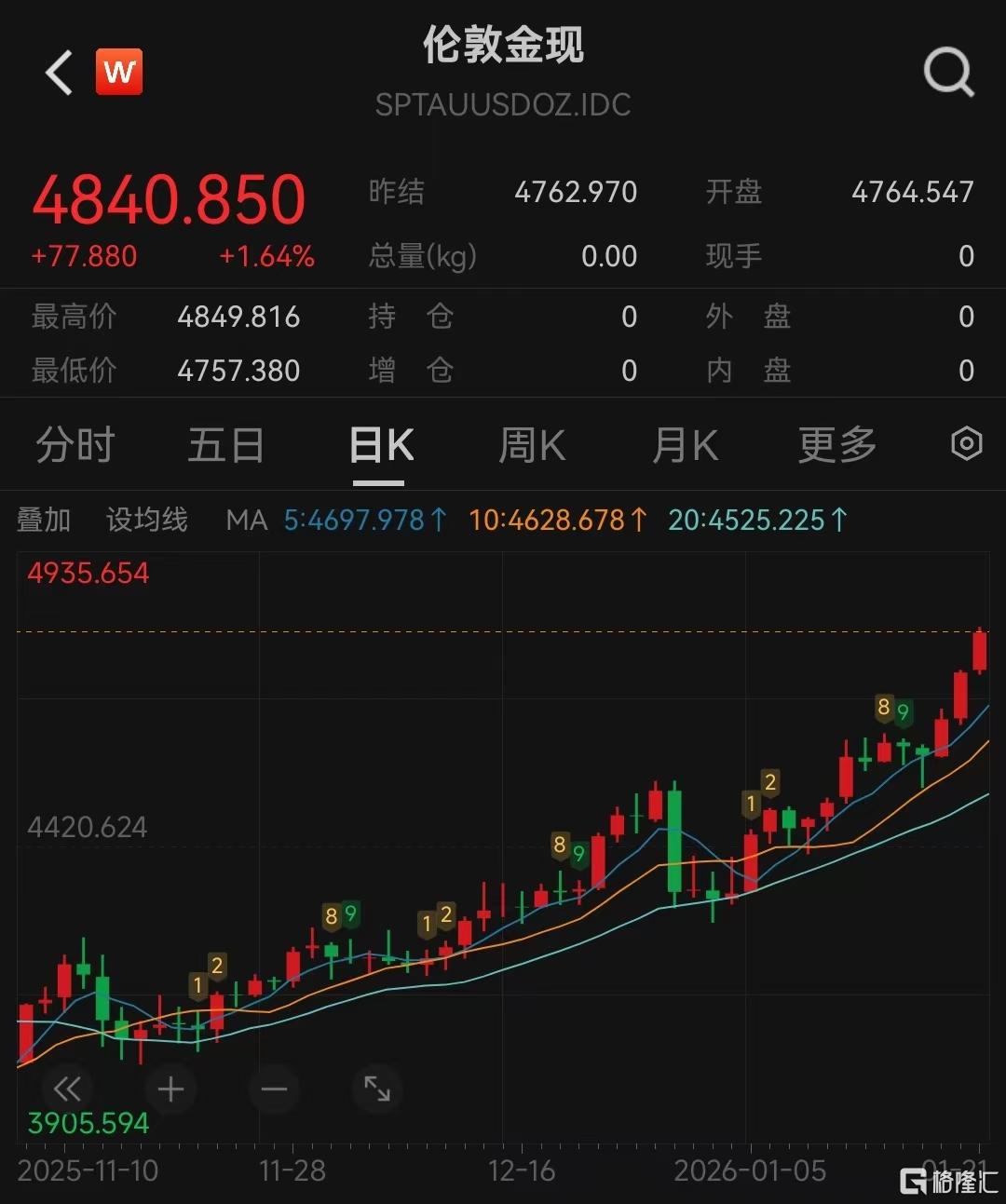This screenshot has width=1006, height=1204.
Task: Click the 伦敦金现 title header
Action: pos(503,47)
